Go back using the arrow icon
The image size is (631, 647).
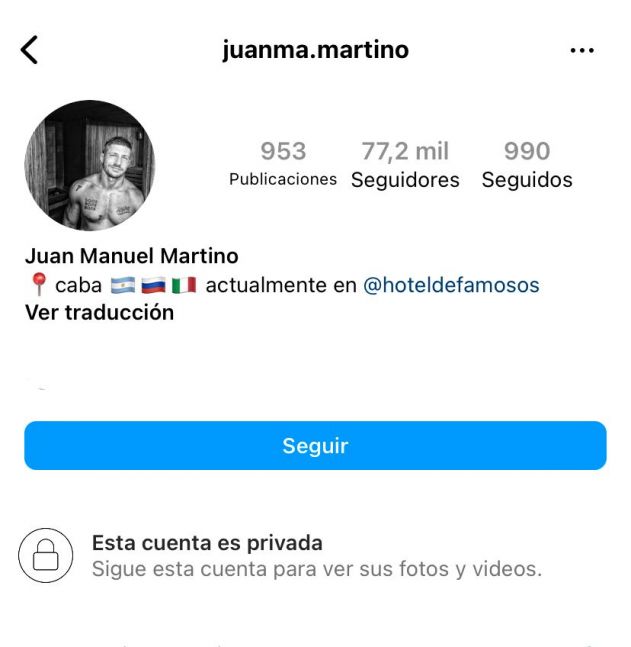[30, 50]
